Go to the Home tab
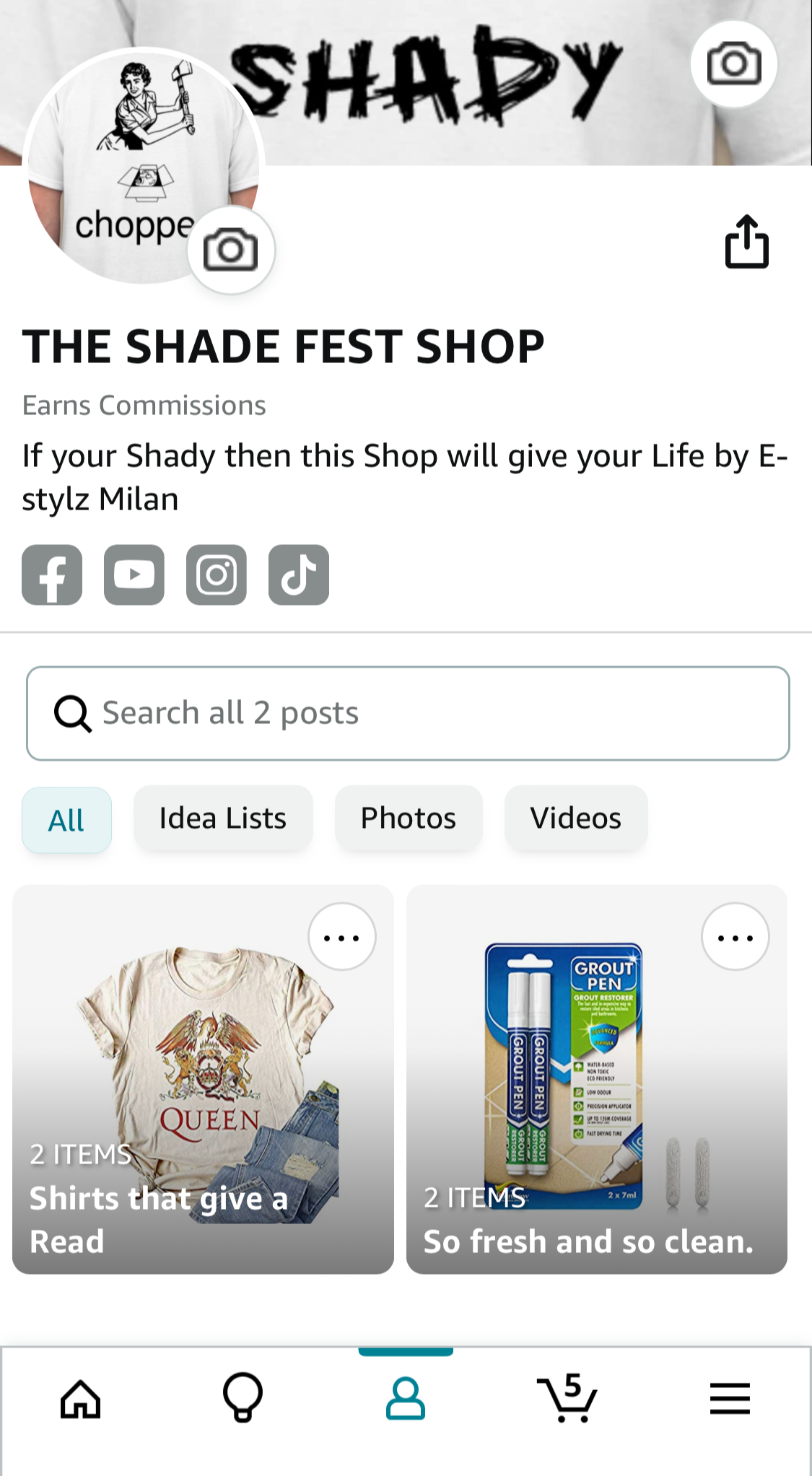Screen dimensions: 812x1476 pos(81,1399)
